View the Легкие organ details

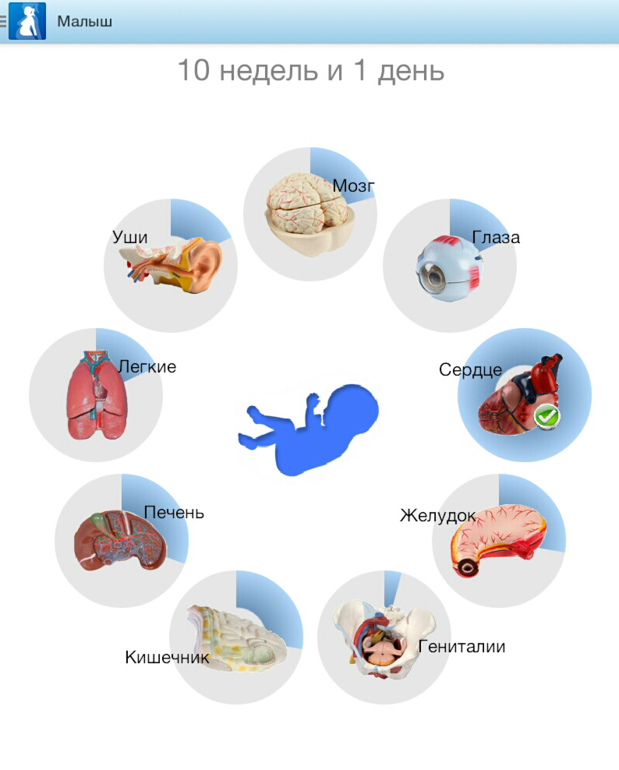96,395
